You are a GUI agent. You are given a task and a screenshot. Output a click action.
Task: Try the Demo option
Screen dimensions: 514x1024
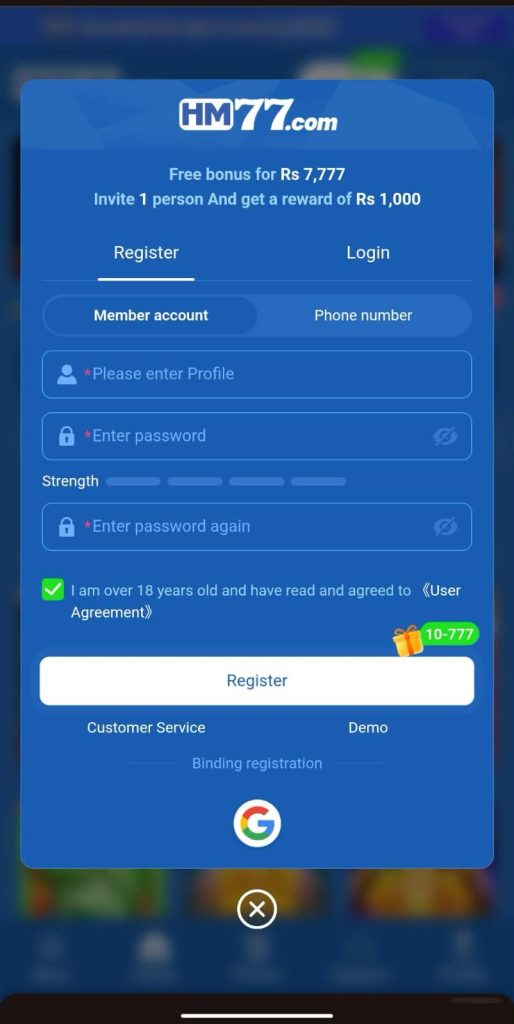(368, 728)
